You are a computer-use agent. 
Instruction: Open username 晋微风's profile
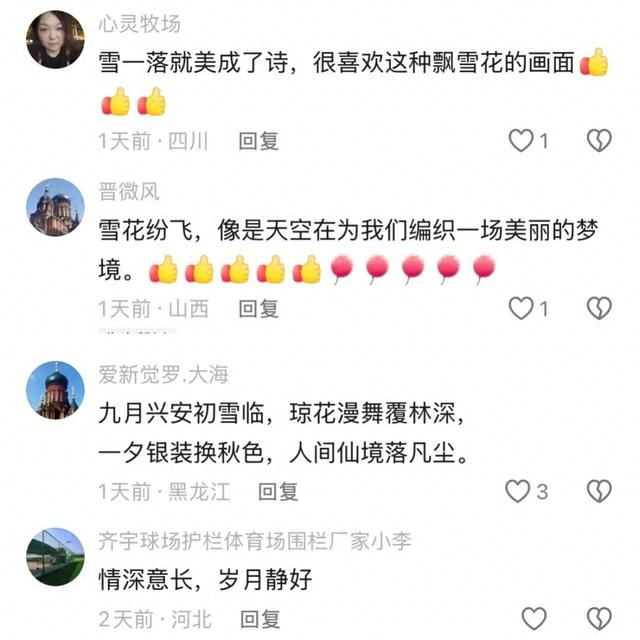point(128,191)
